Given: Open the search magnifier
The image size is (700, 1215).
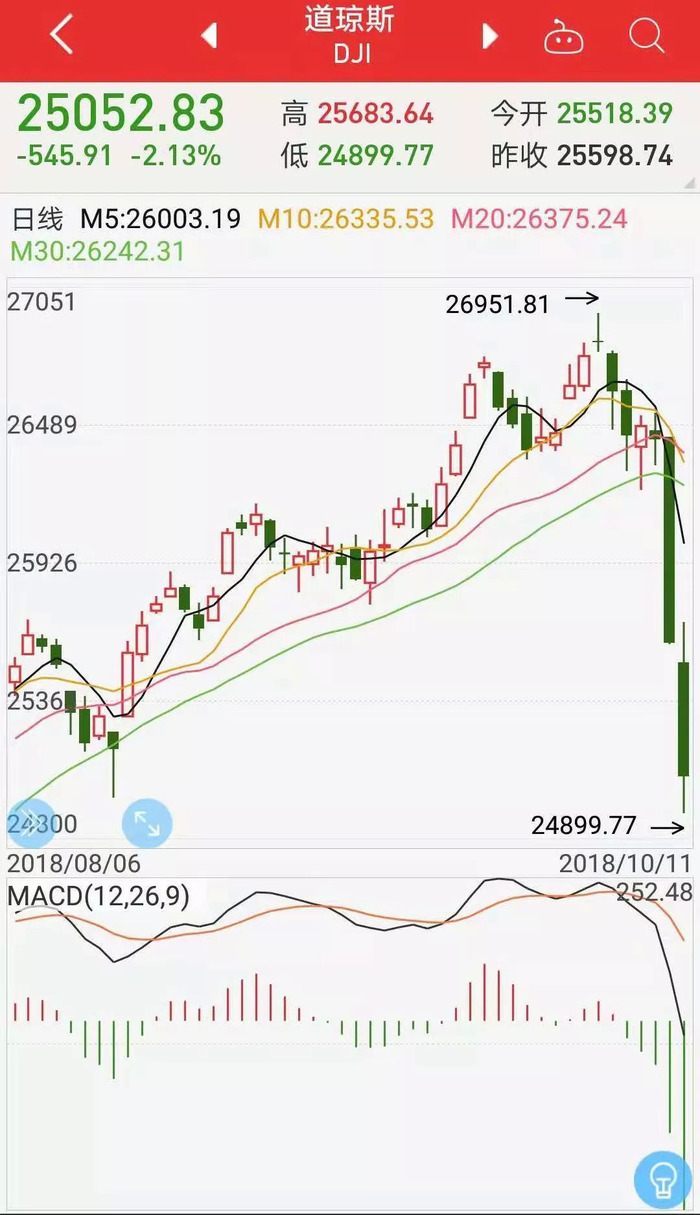Looking at the screenshot, I should 647,37.
